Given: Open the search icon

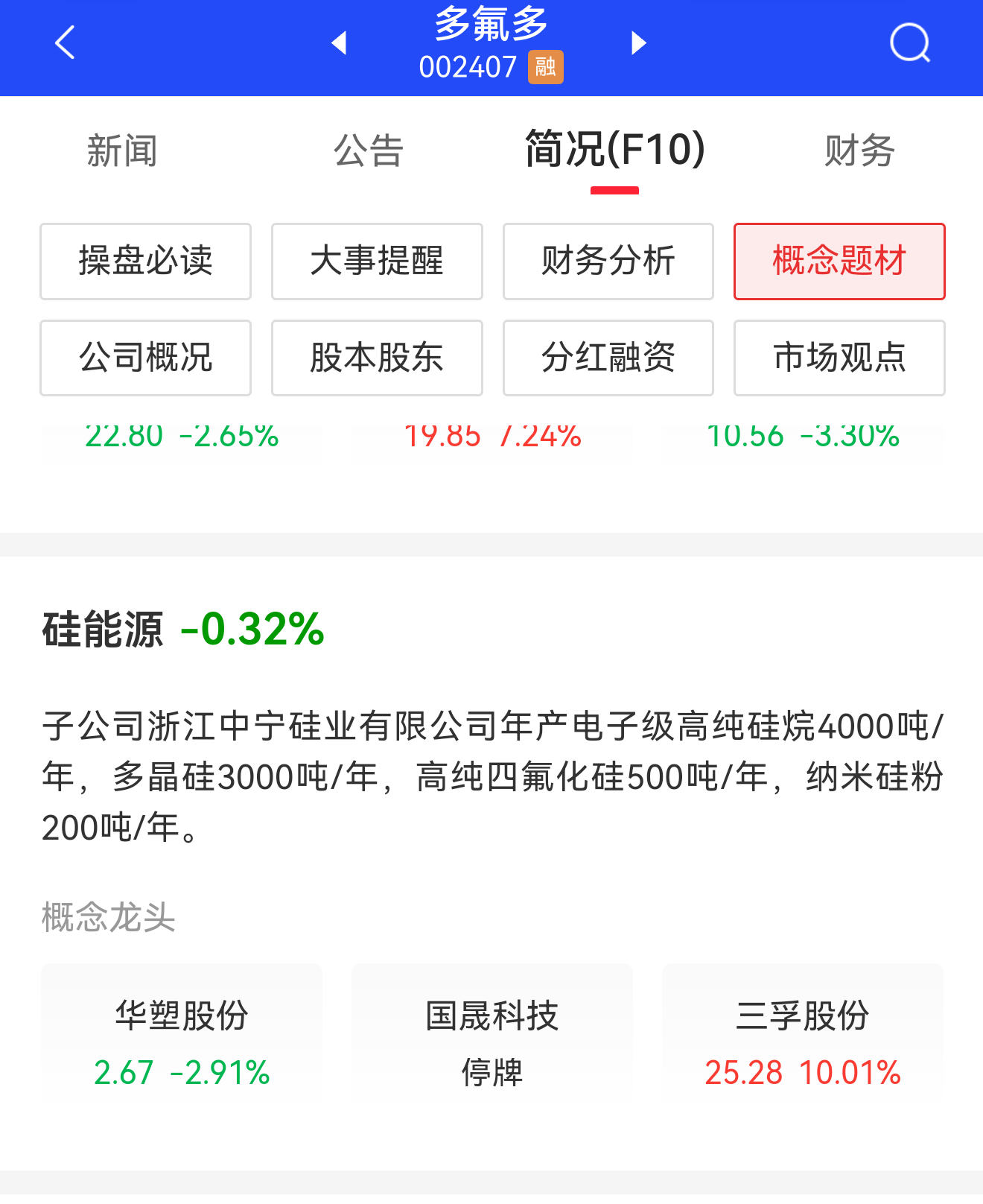Looking at the screenshot, I should (910, 43).
